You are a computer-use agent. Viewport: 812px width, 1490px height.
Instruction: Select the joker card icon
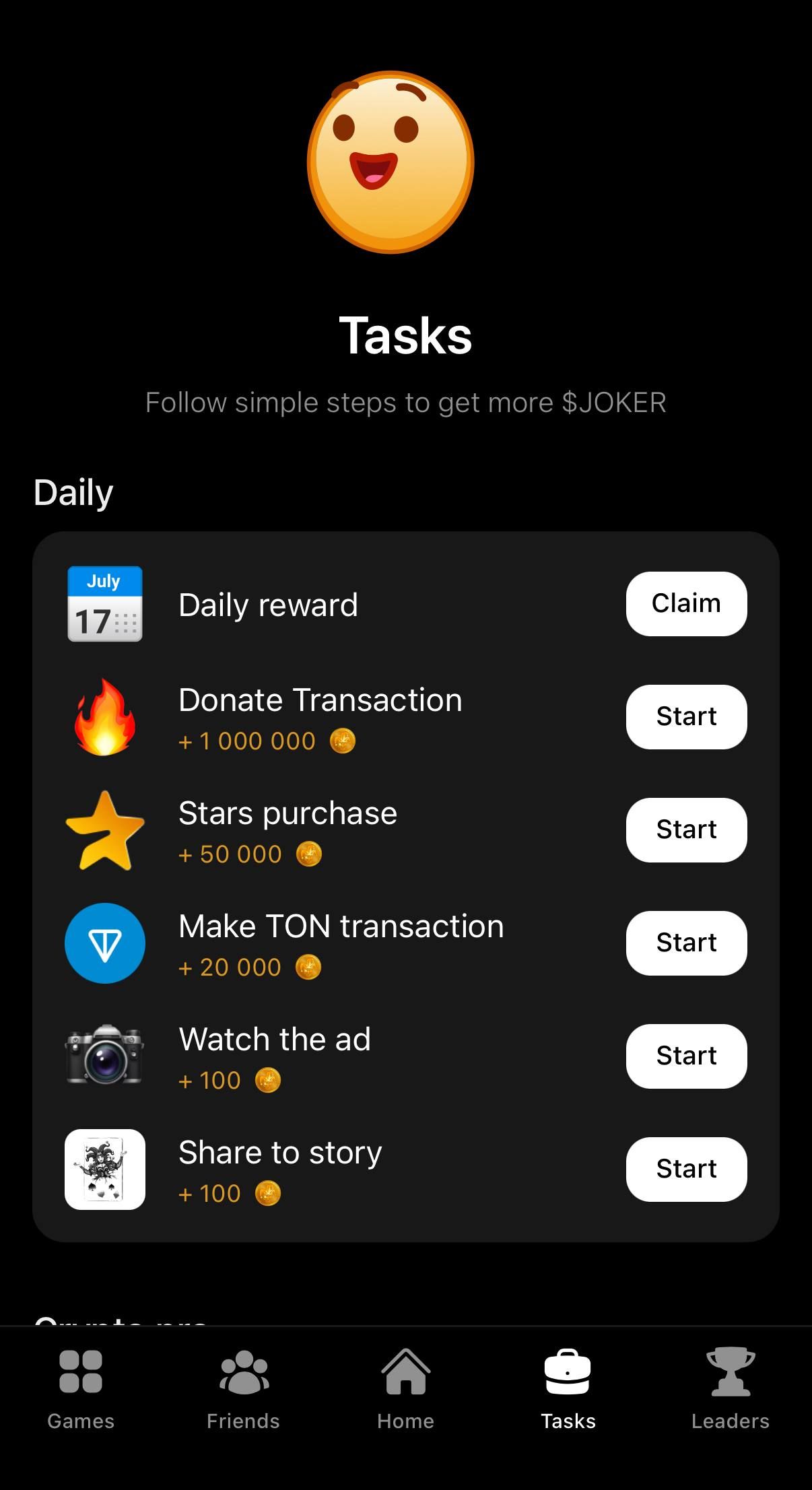click(x=105, y=1170)
